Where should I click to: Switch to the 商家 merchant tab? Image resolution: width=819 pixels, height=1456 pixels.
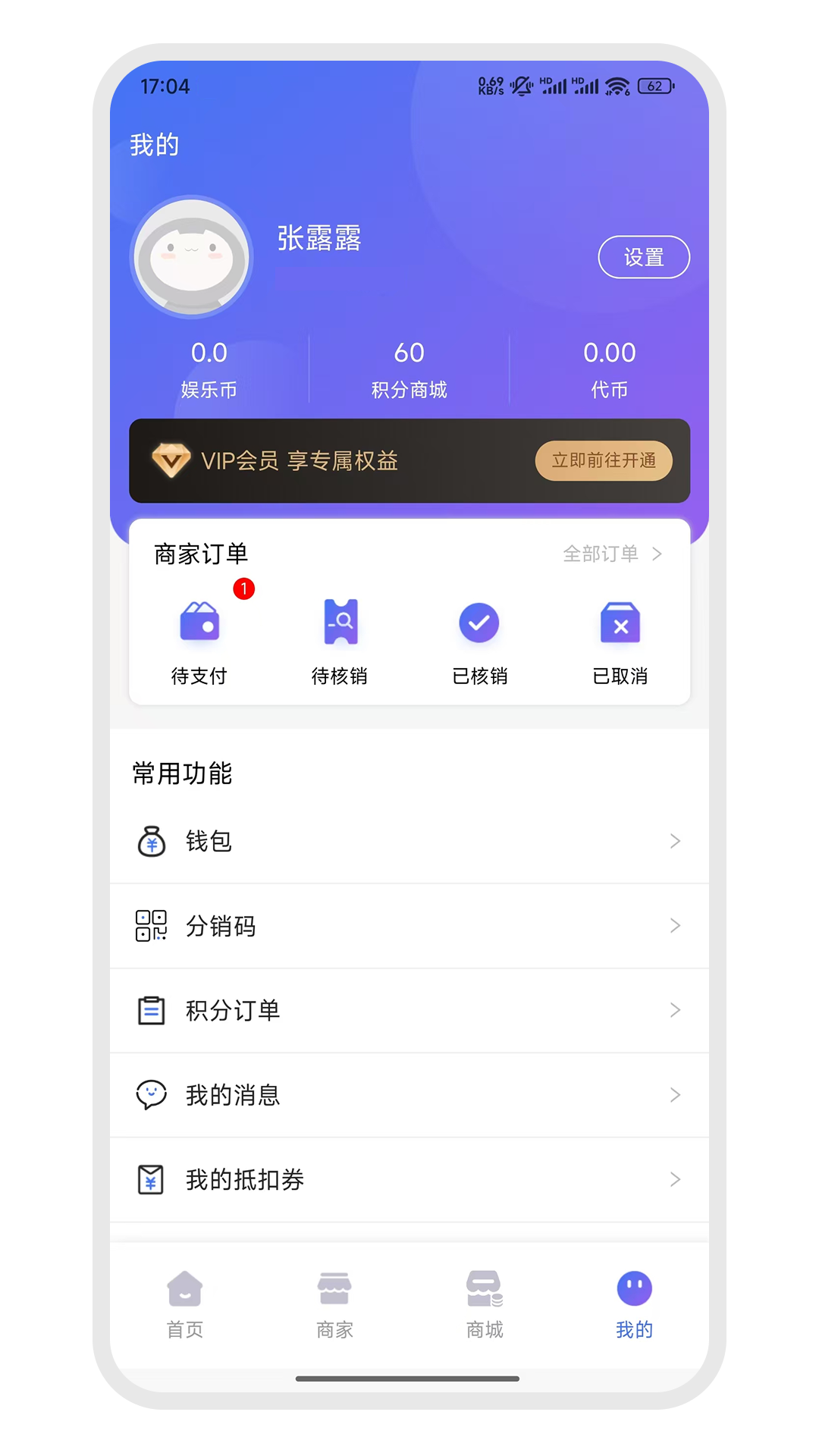tap(334, 1301)
